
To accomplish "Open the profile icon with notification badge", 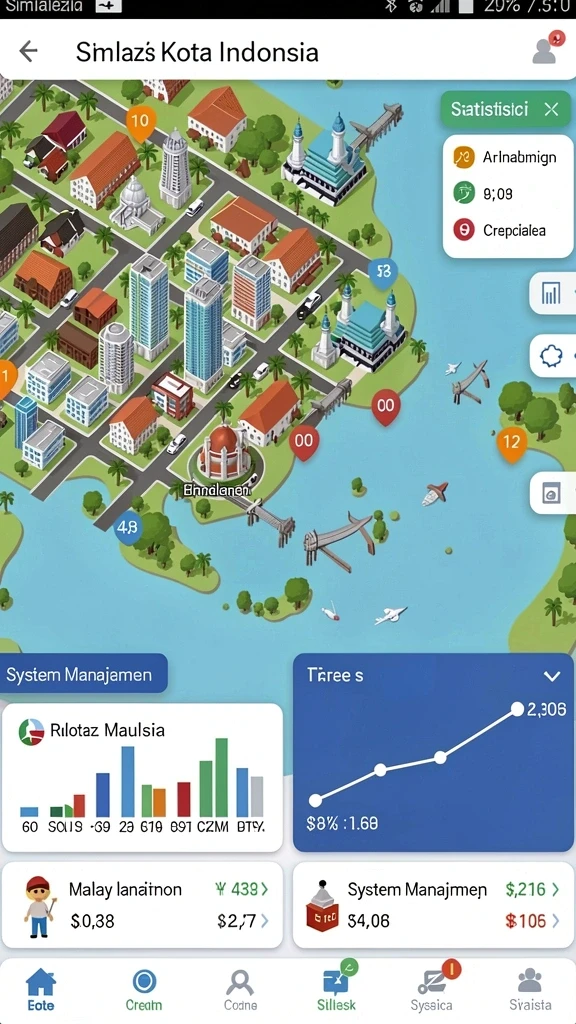I will pyautogui.click(x=547, y=48).
